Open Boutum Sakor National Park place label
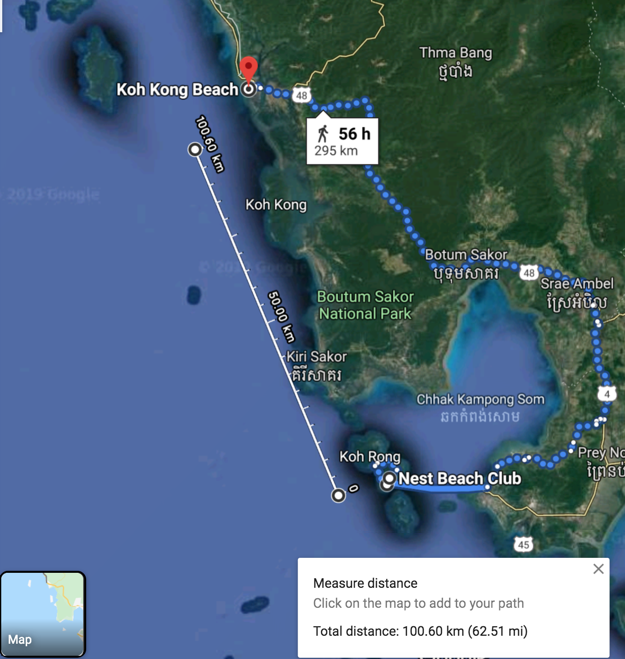 coord(364,305)
